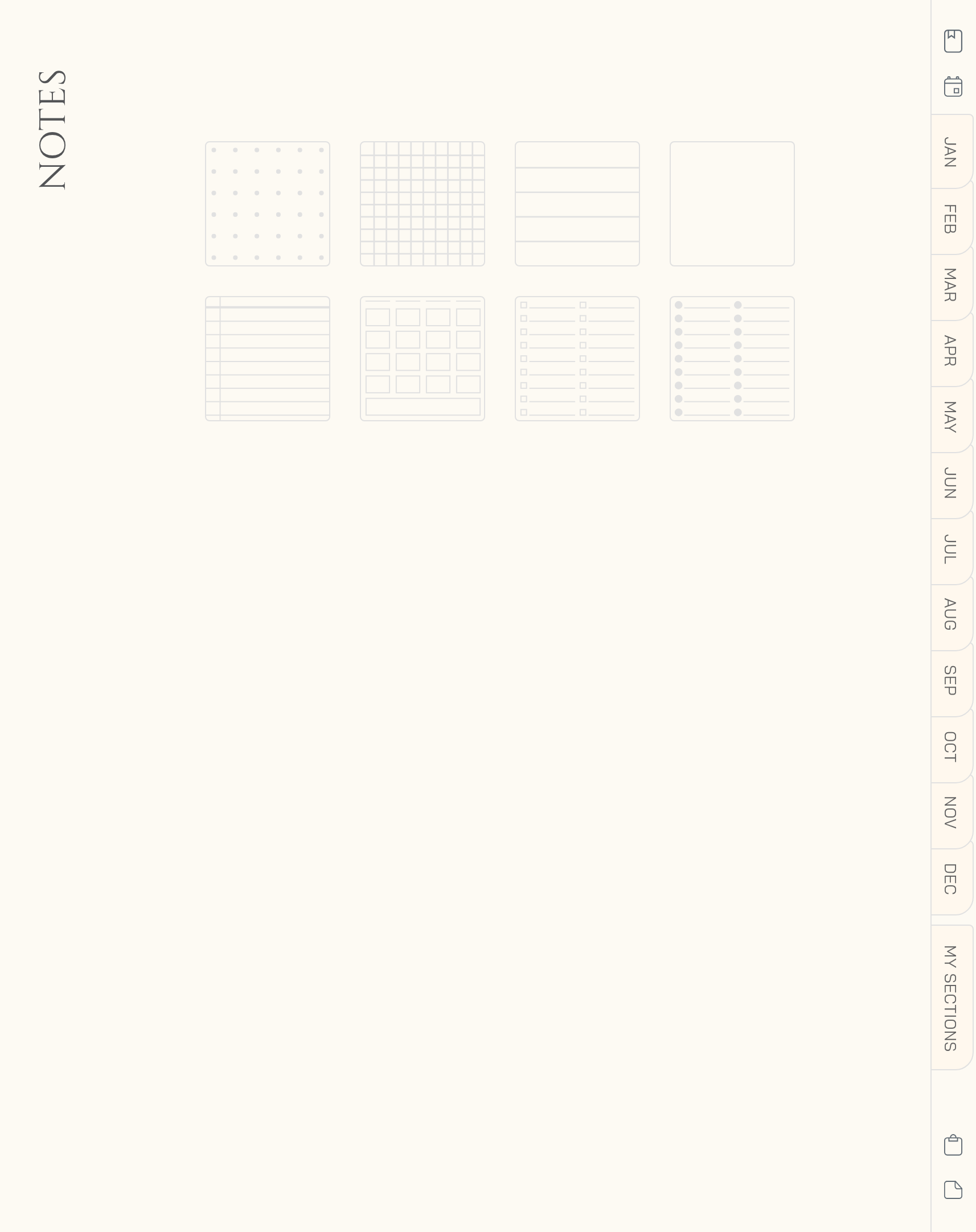Viewport: 976px width, 1232px height.
Task: Go to the JAN tab
Action: click(950, 152)
